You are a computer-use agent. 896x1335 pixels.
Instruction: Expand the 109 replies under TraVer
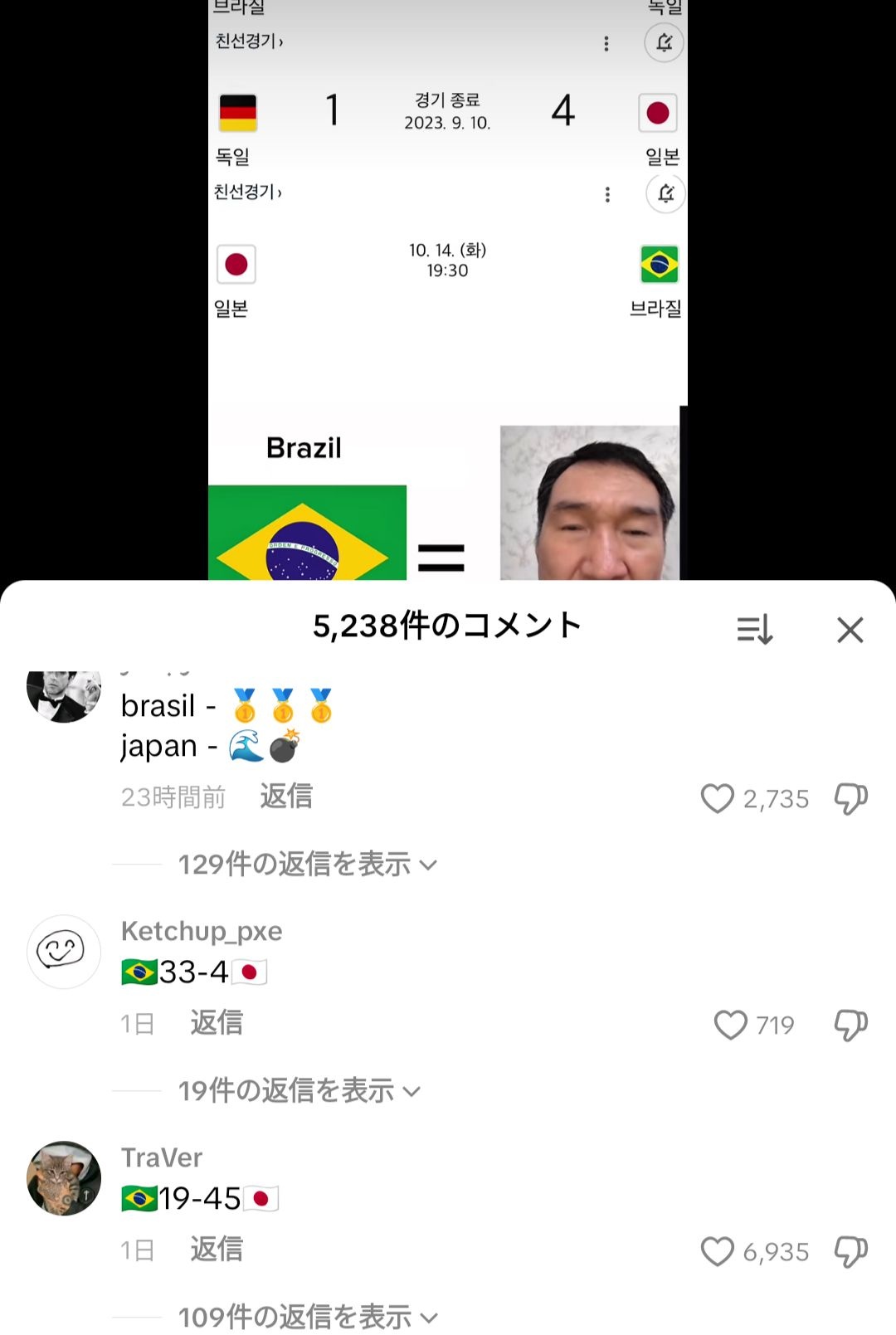point(307,1317)
